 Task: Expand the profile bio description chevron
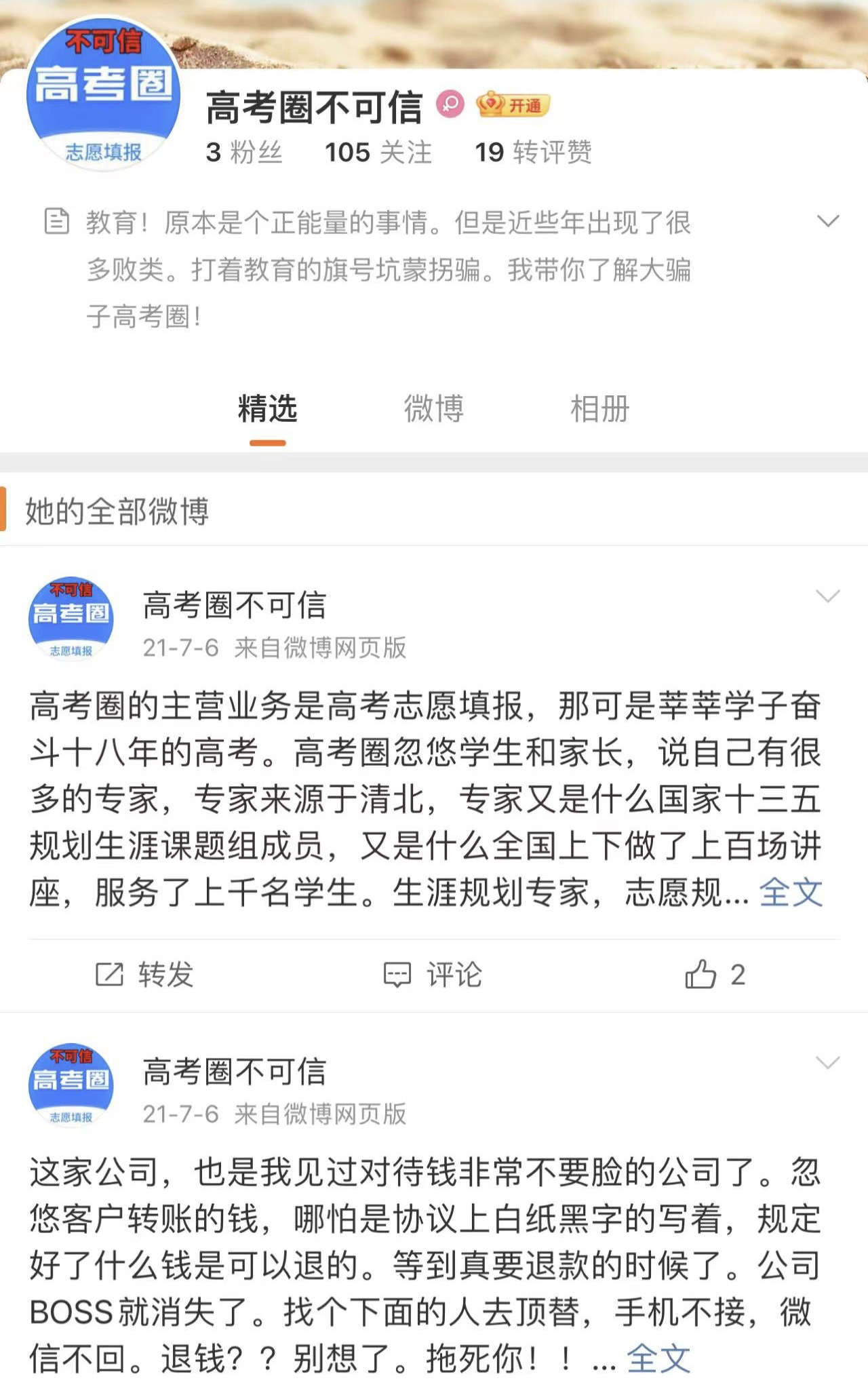click(x=828, y=221)
